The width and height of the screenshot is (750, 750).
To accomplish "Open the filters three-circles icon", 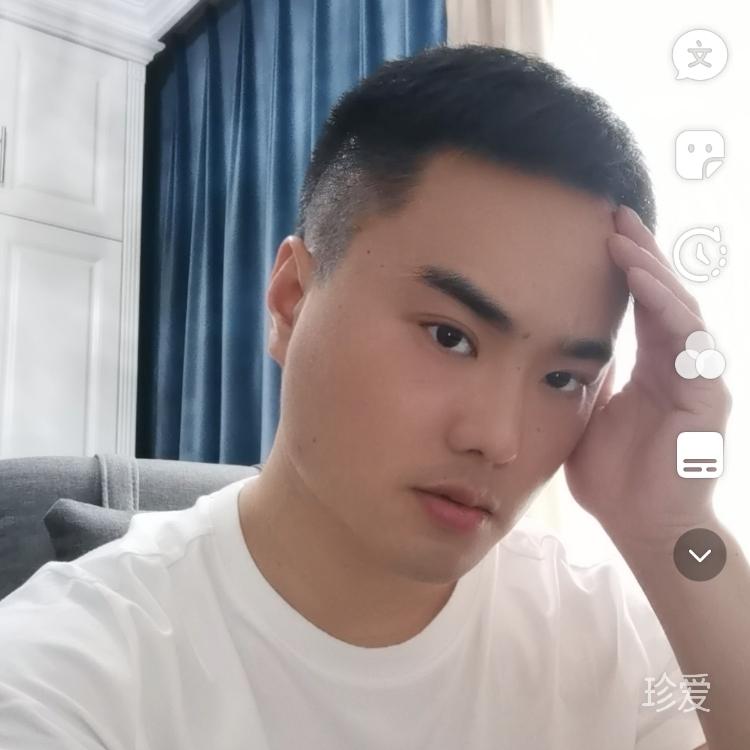I will click(699, 356).
